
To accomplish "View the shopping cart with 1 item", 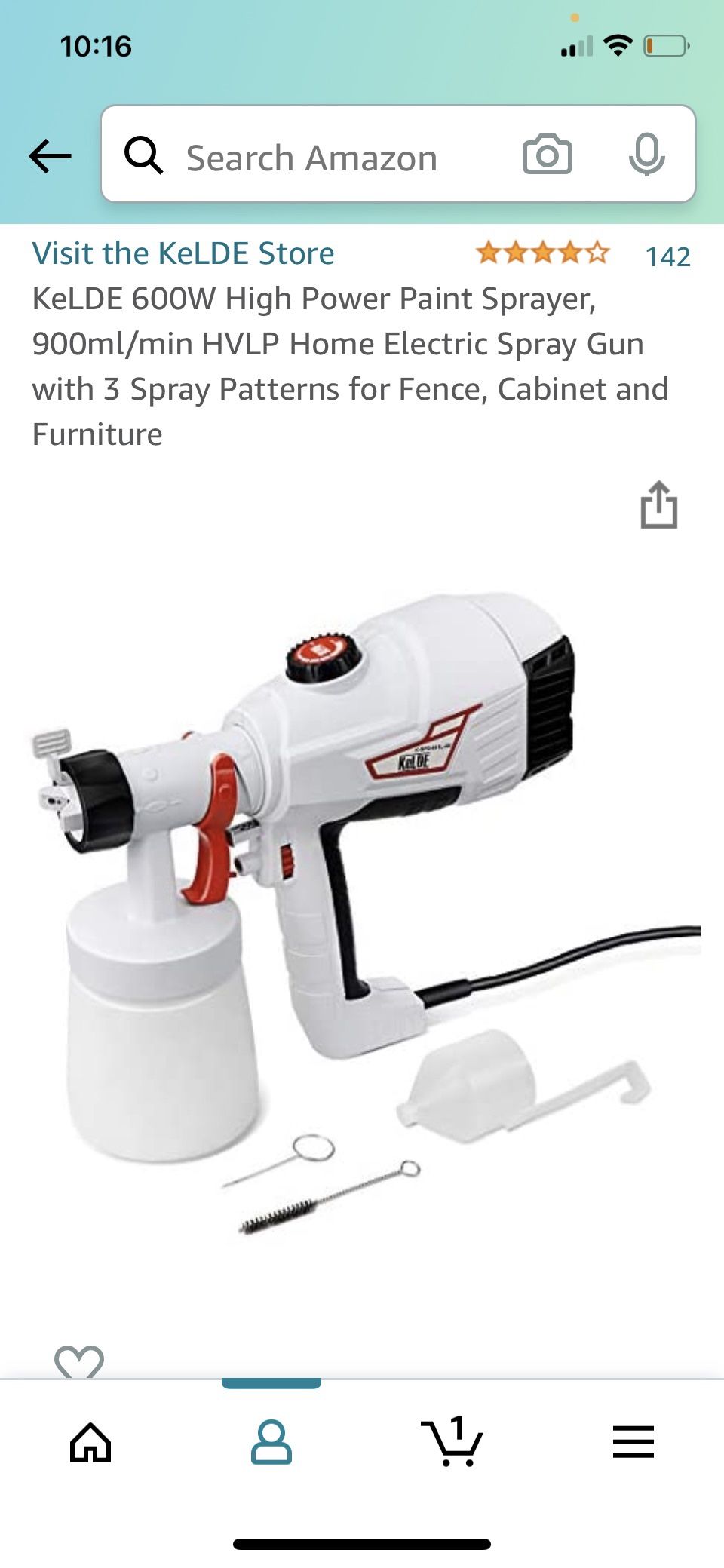I will 452,1442.
